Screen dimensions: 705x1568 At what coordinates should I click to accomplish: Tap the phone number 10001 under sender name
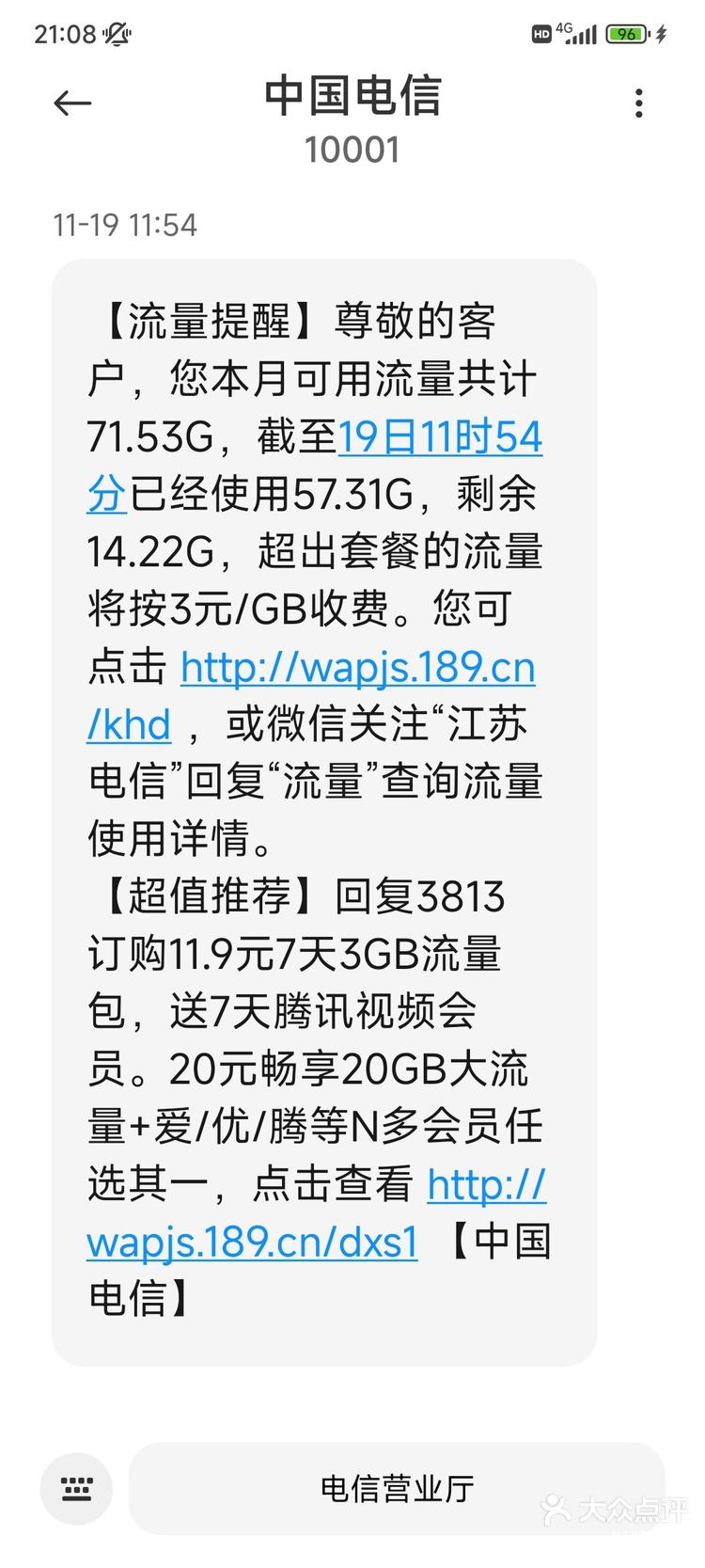pos(352,149)
